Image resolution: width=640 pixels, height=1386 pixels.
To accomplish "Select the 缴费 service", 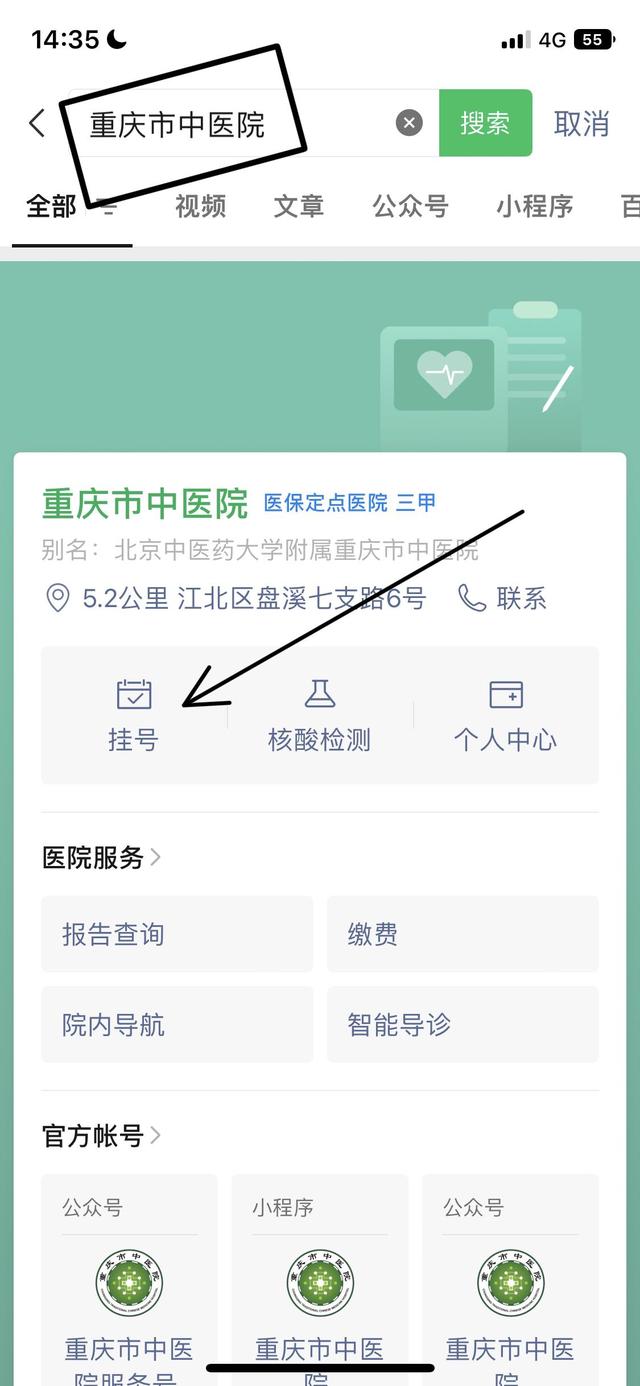I will [462, 934].
